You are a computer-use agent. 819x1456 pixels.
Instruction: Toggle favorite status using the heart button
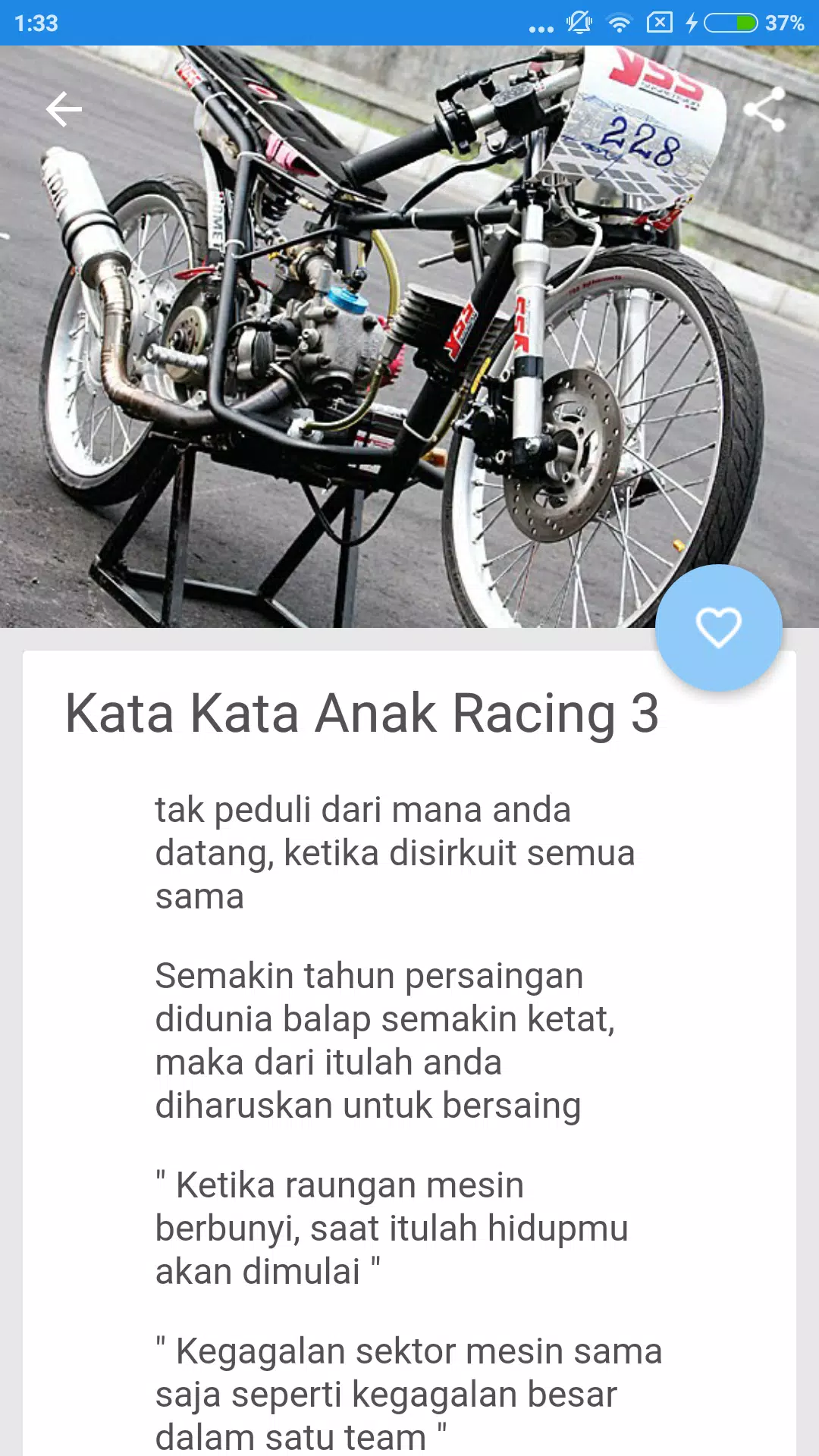click(719, 626)
